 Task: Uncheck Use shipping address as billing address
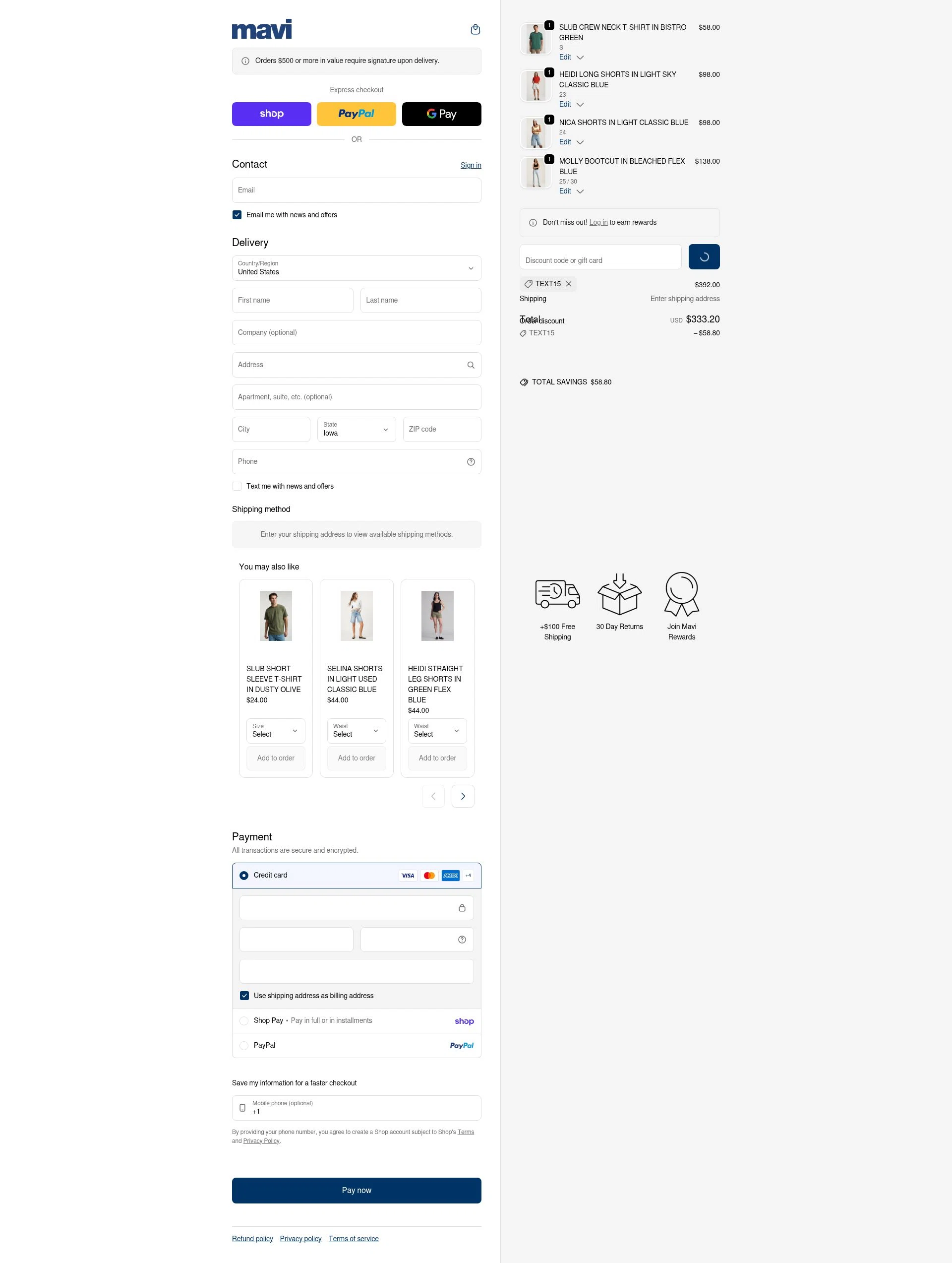pos(244,996)
